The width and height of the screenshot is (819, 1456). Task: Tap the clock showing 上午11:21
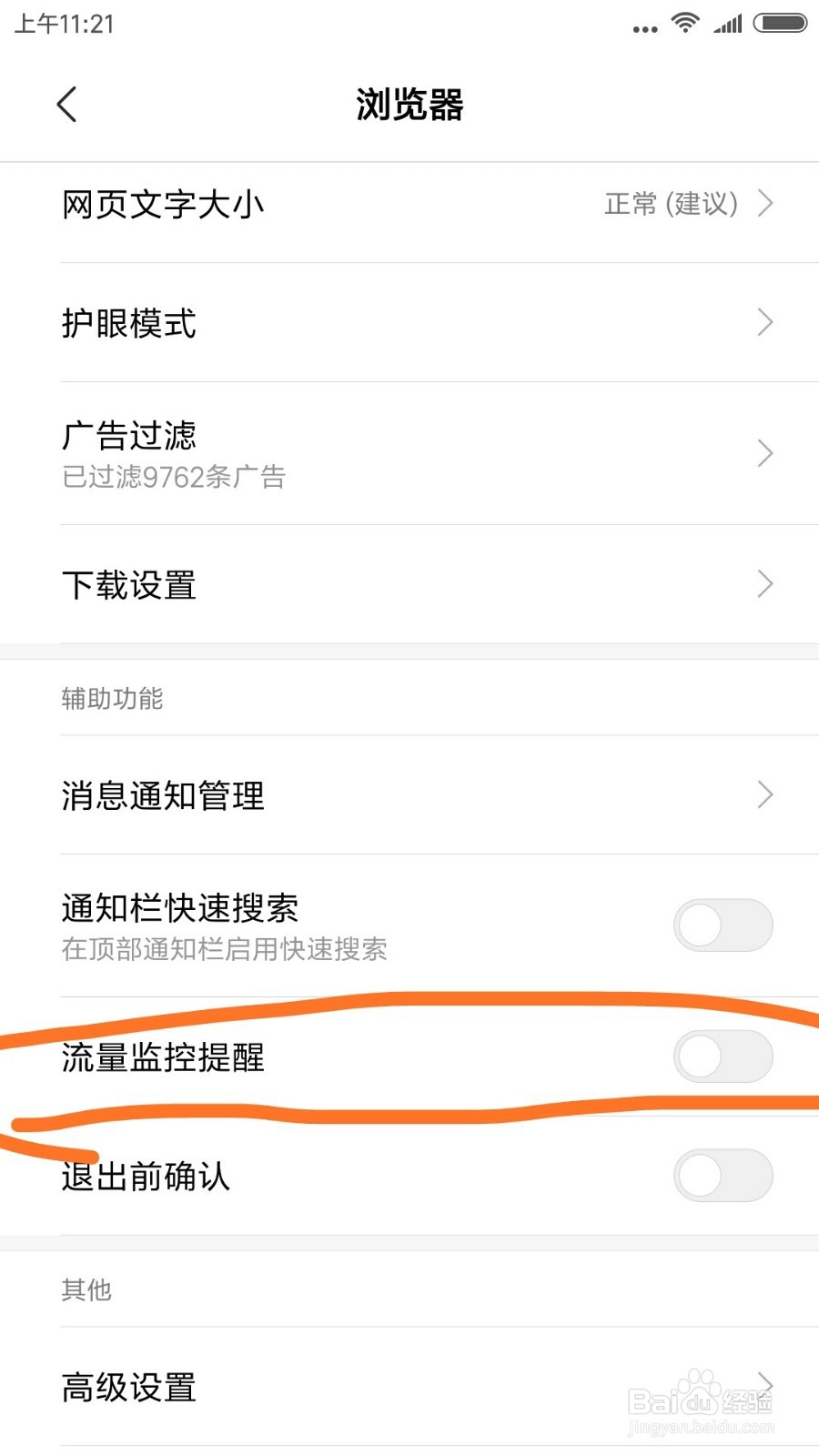[64, 25]
